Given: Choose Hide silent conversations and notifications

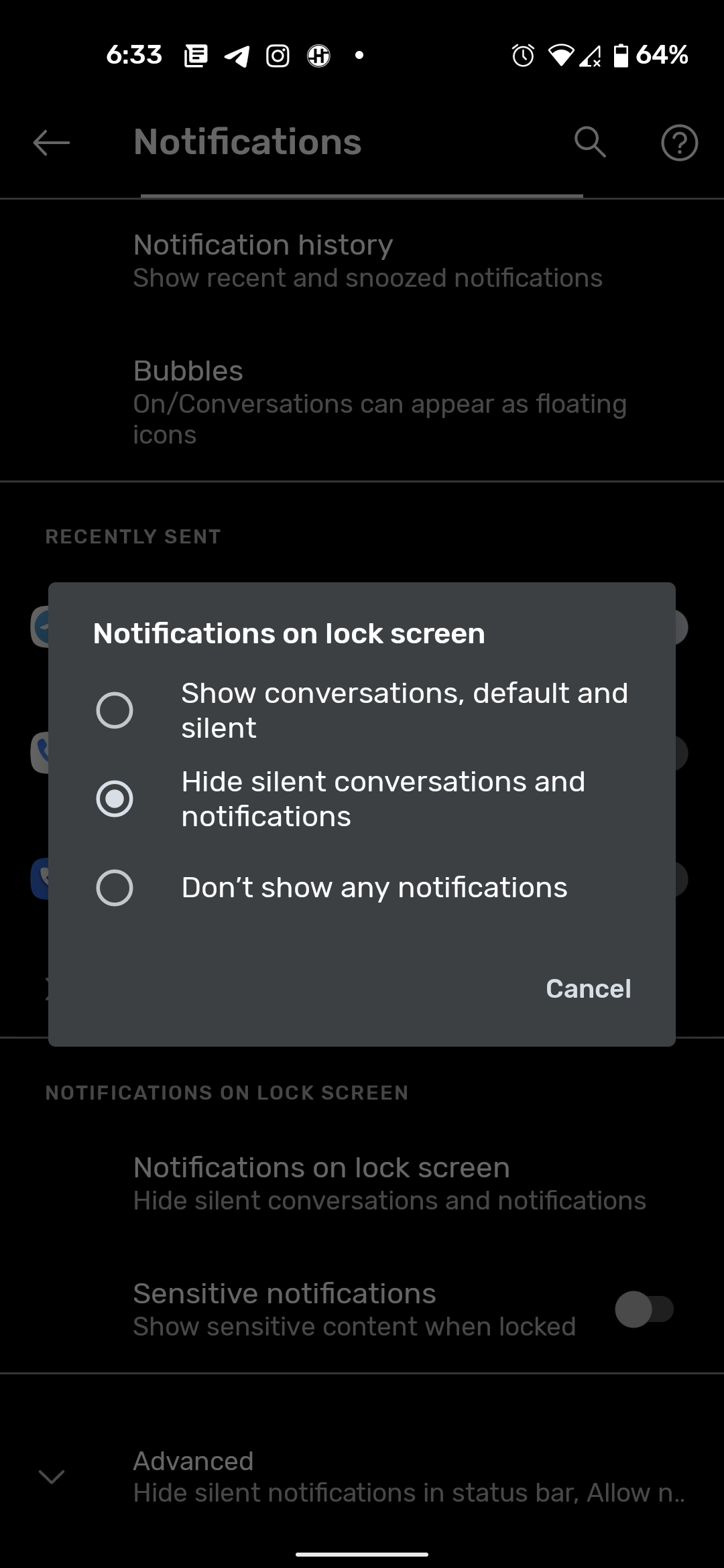Looking at the screenshot, I should (x=115, y=799).
